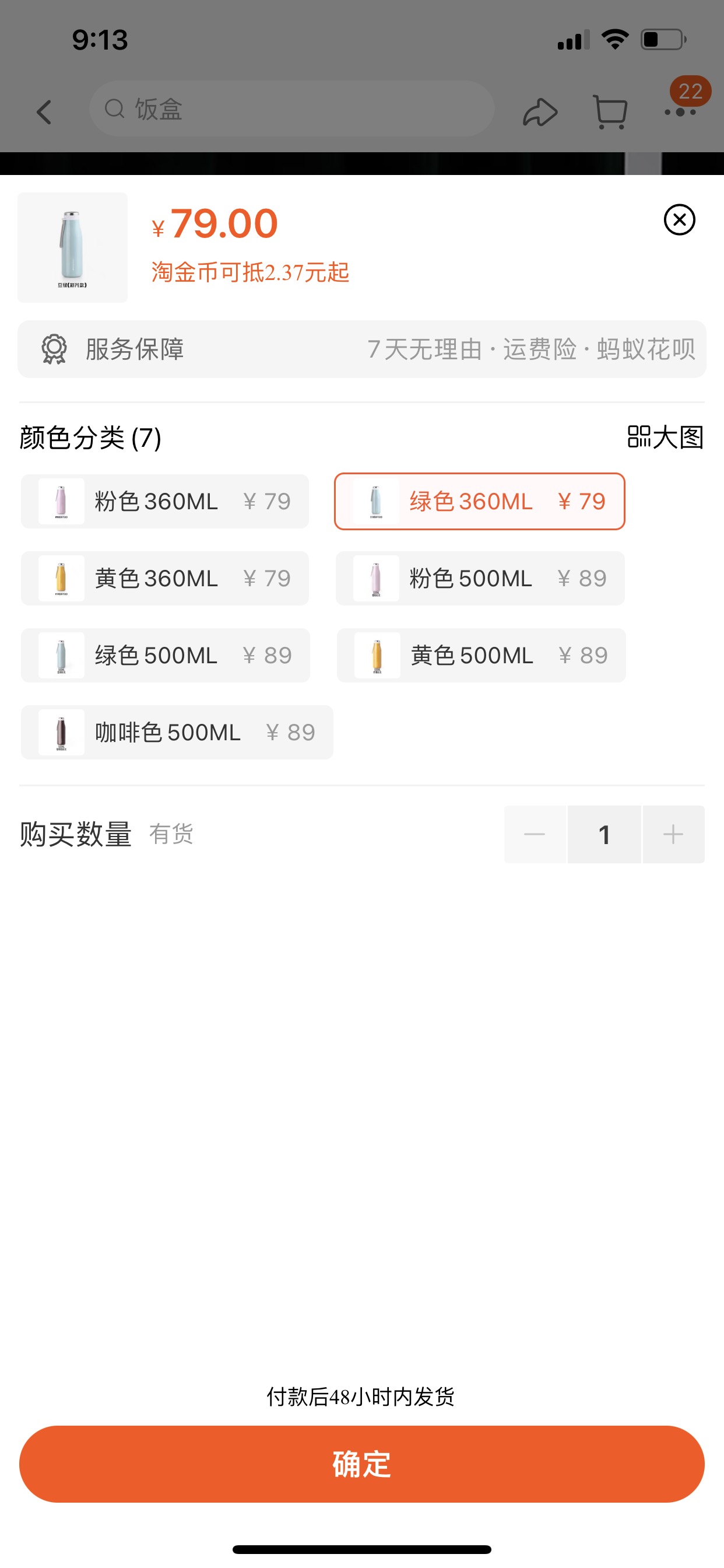
Task: Select the 粉色360ML color option
Action: pos(164,501)
